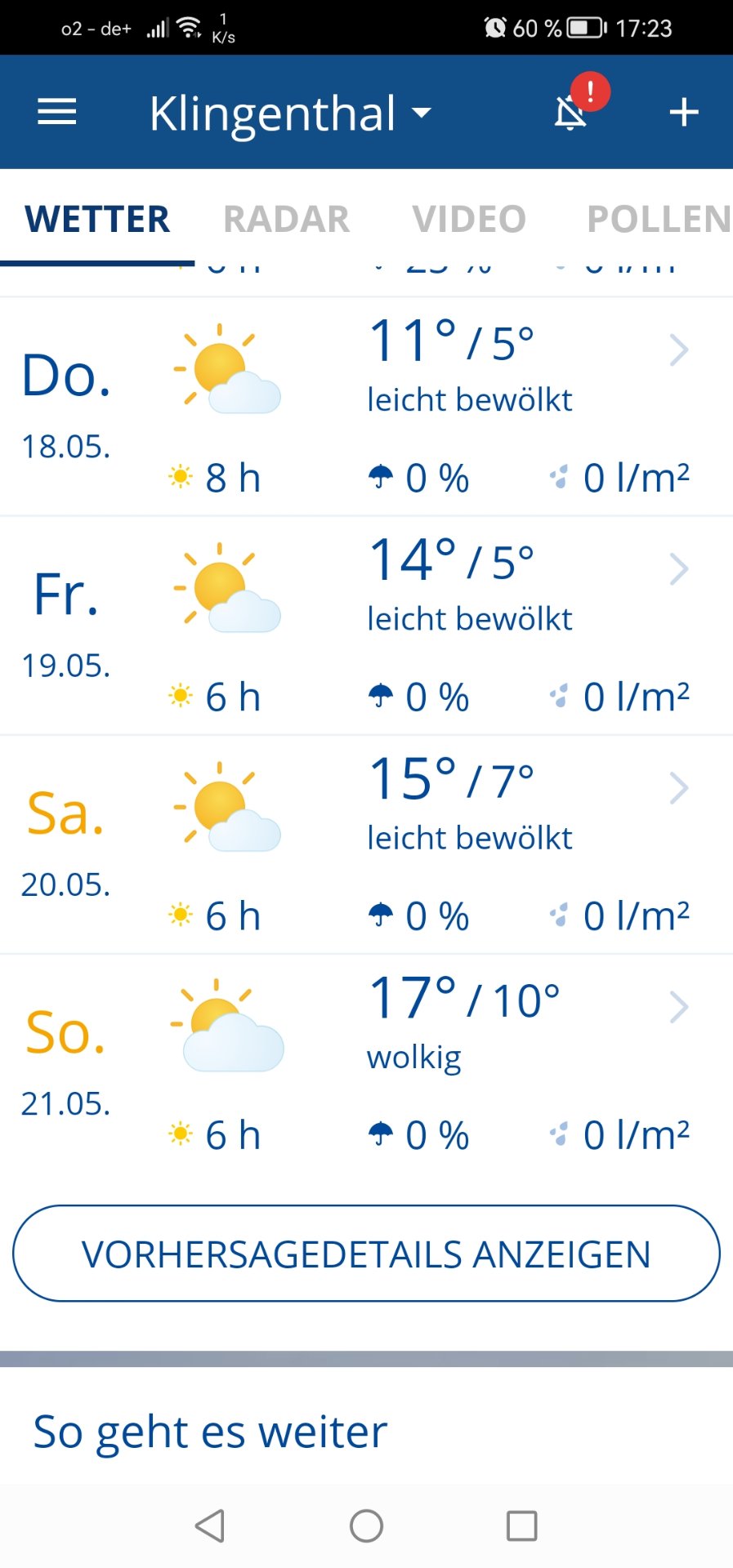Open Saturday 20.05. forecast row
This screenshot has height=1568, width=733.
click(366, 844)
